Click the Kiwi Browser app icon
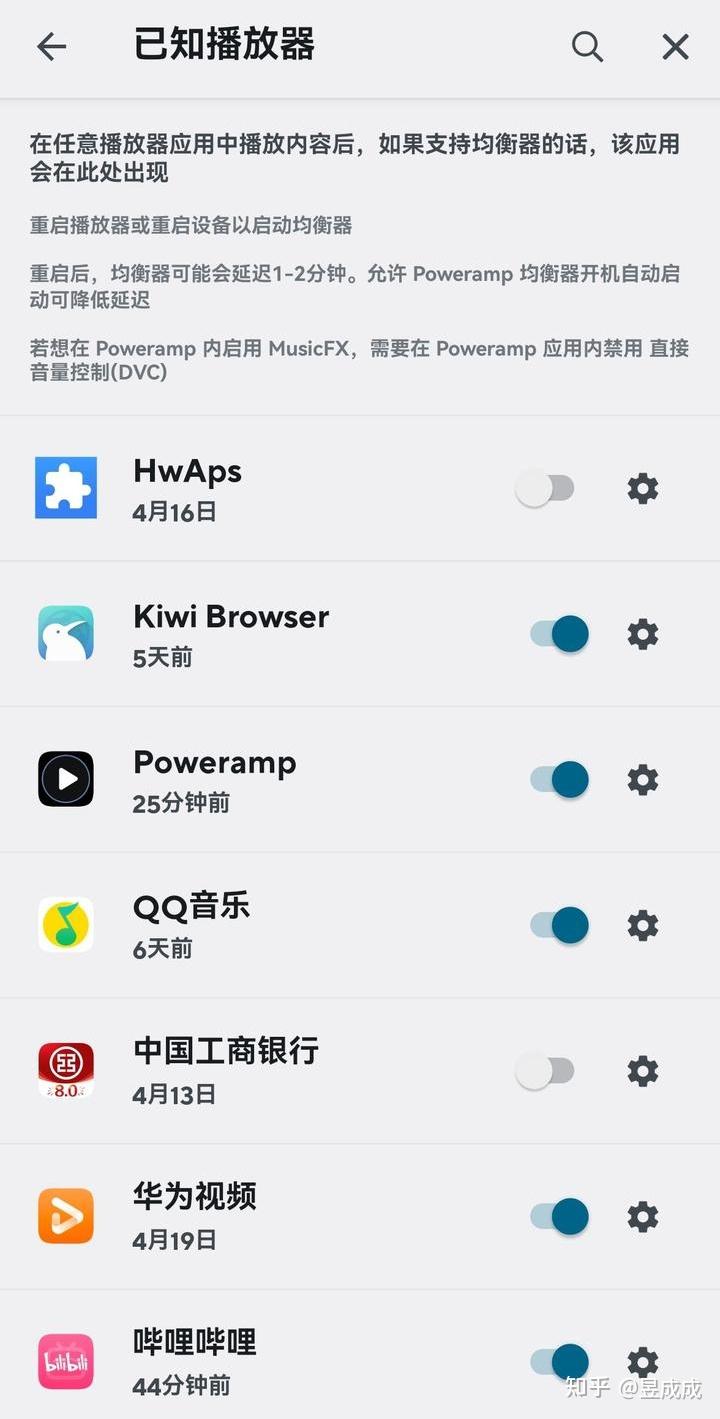720x1419 pixels. click(65, 634)
